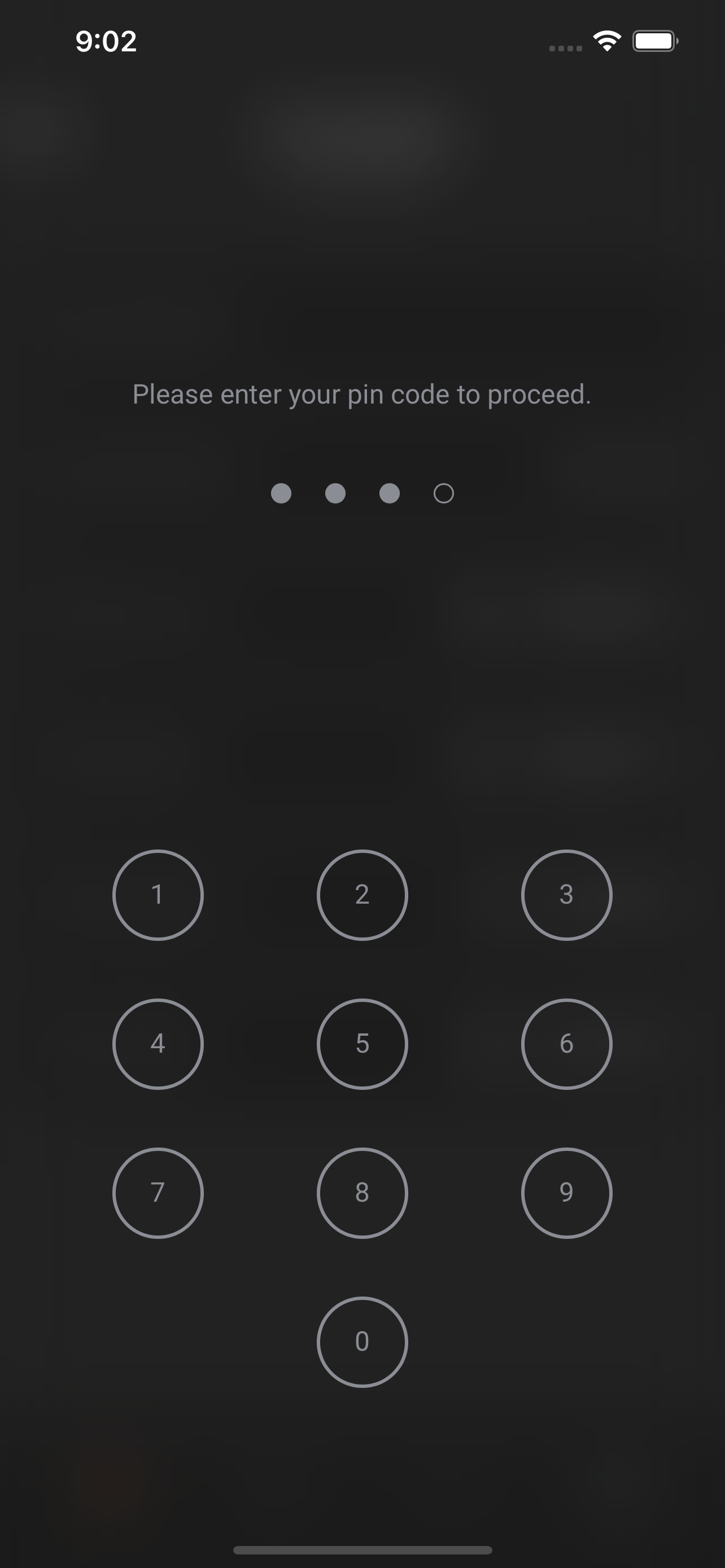Select the 6 key
725x1568 pixels.
567,1044
